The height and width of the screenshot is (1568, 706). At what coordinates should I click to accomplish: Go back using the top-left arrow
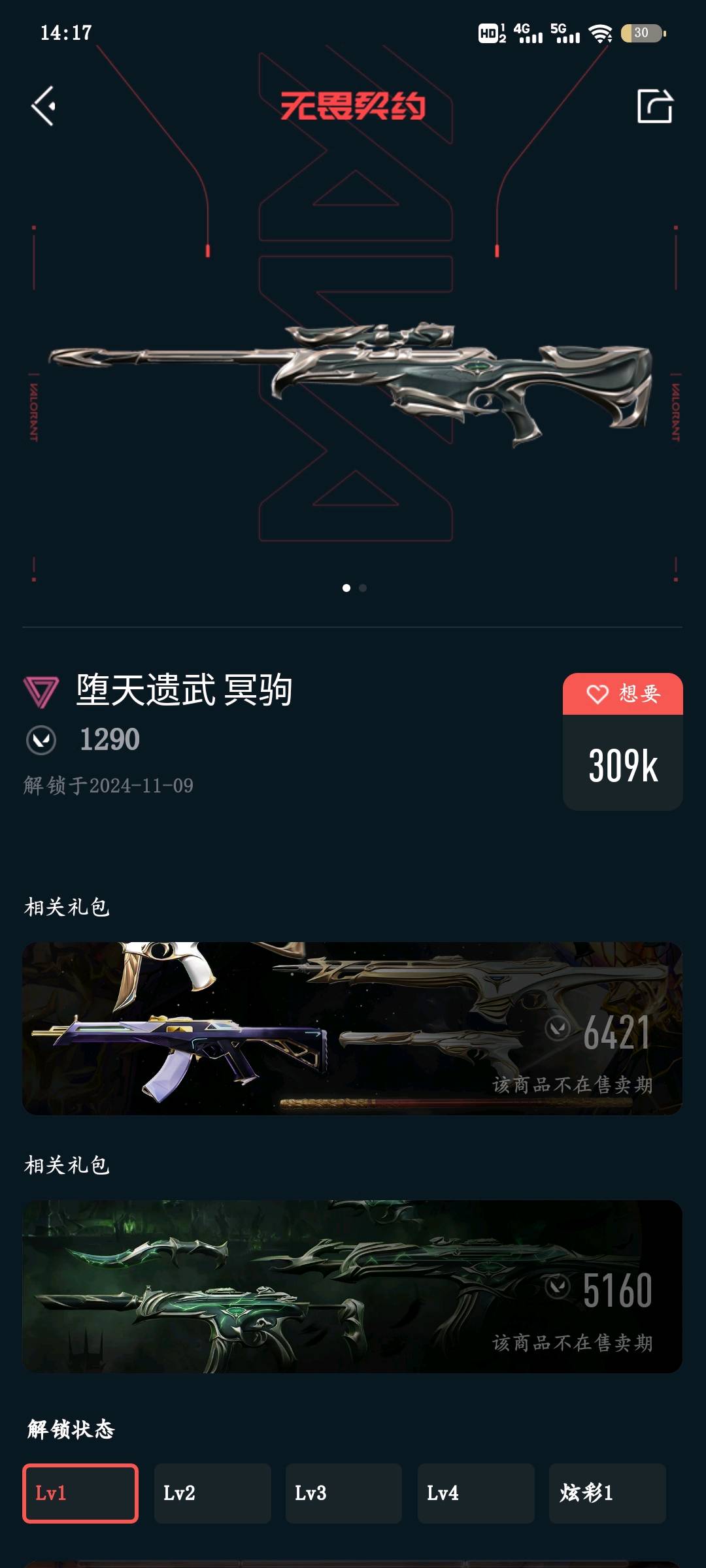click(x=44, y=106)
